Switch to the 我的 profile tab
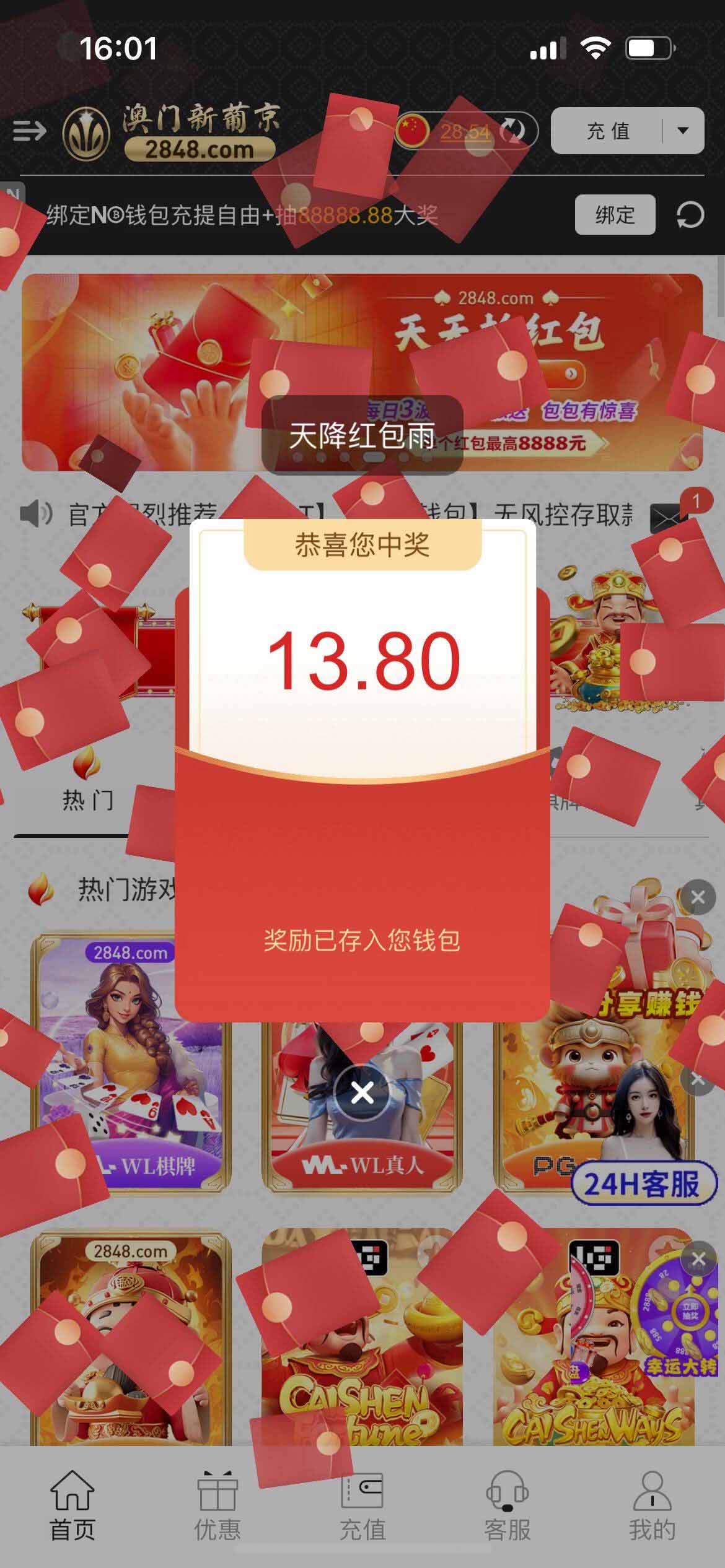 (652, 1506)
